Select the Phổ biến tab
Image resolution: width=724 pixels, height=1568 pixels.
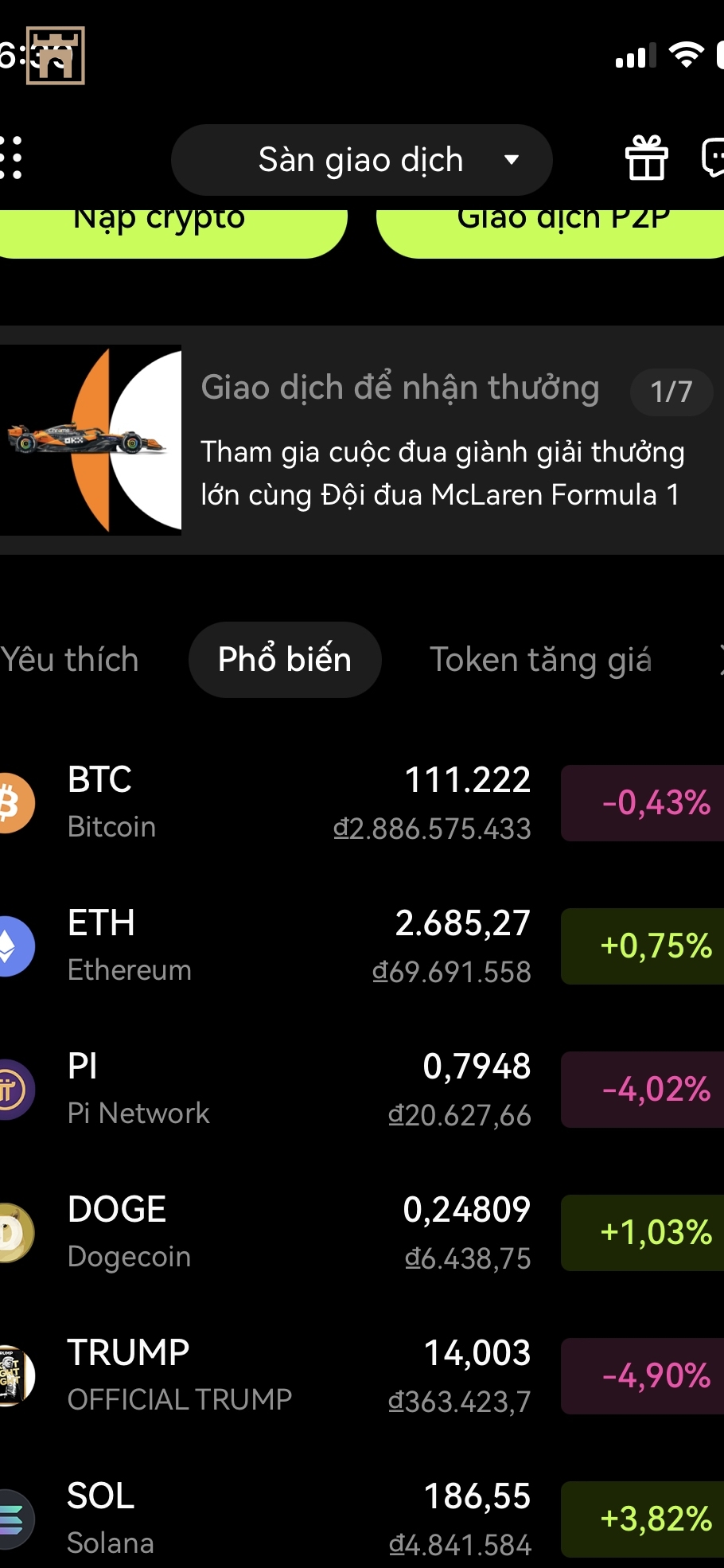click(x=285, y=660)
